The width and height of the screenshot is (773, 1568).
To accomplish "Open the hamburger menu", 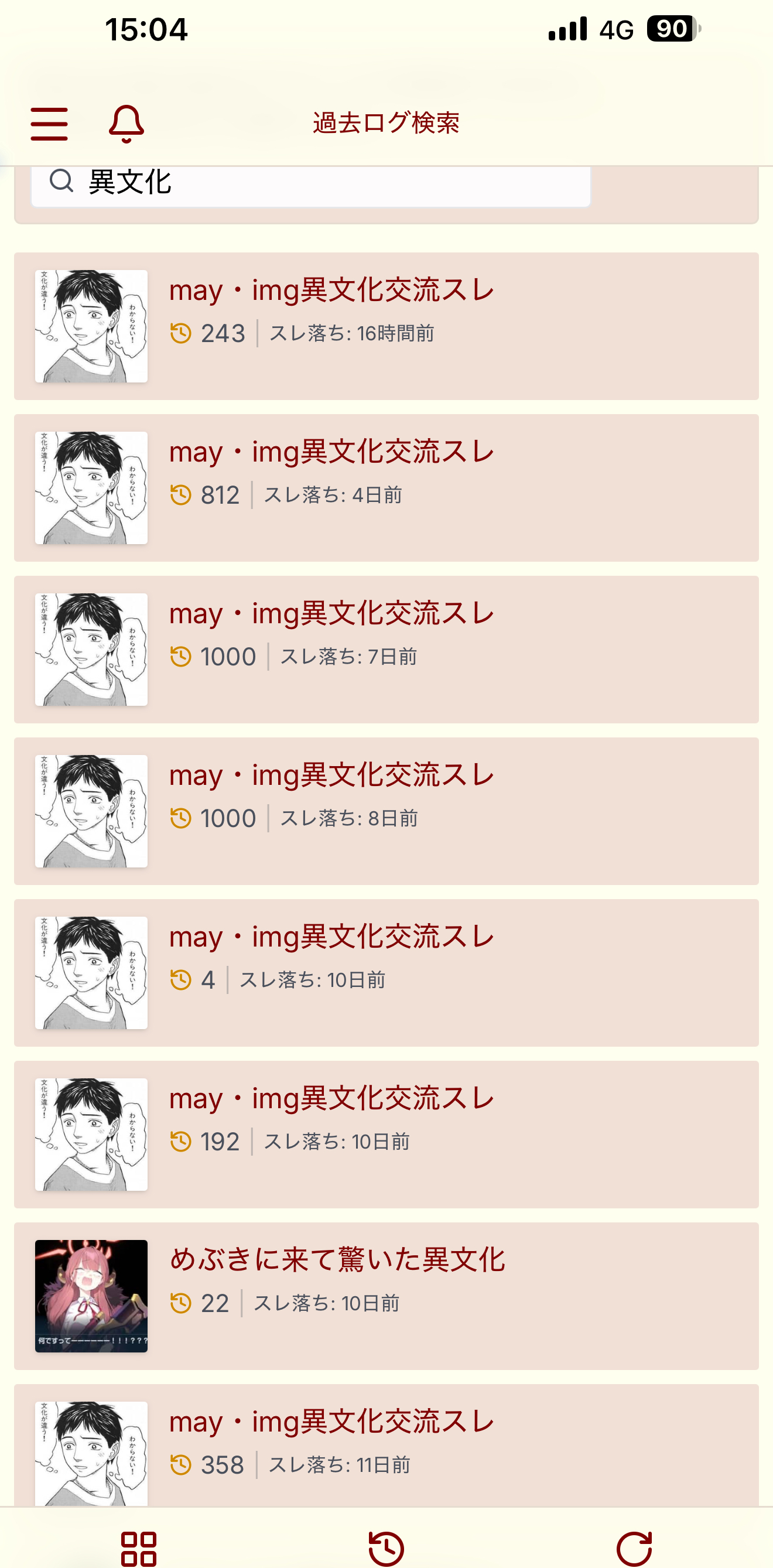I will (49, 124).
